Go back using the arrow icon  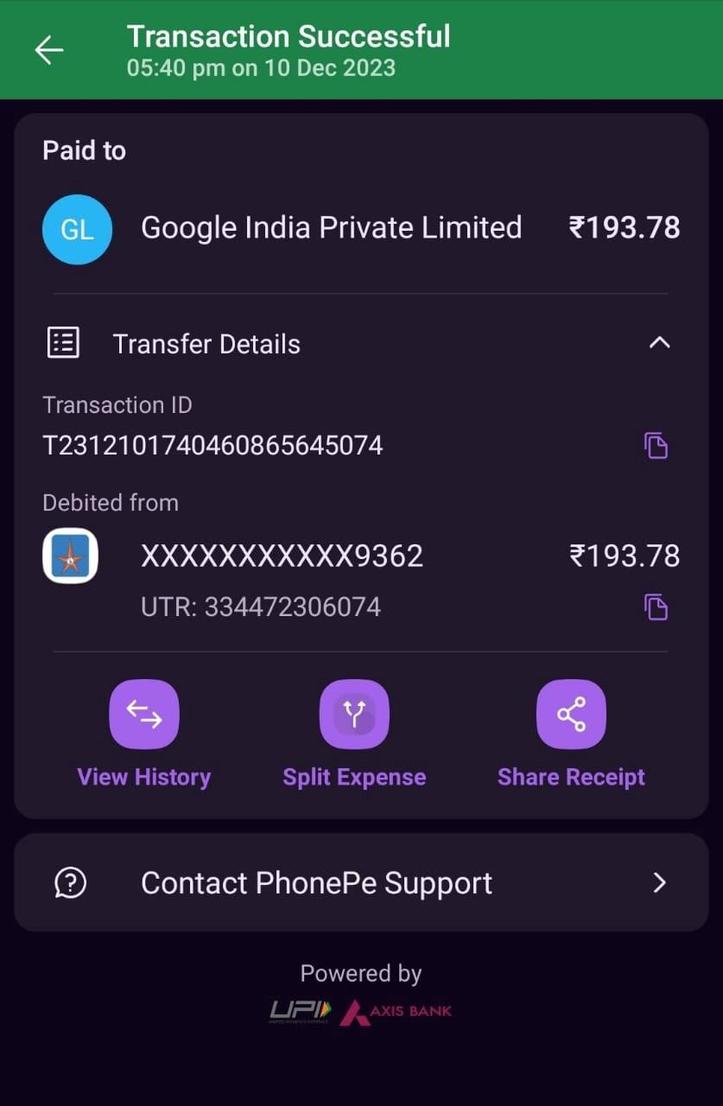click(x=48, y=51)
